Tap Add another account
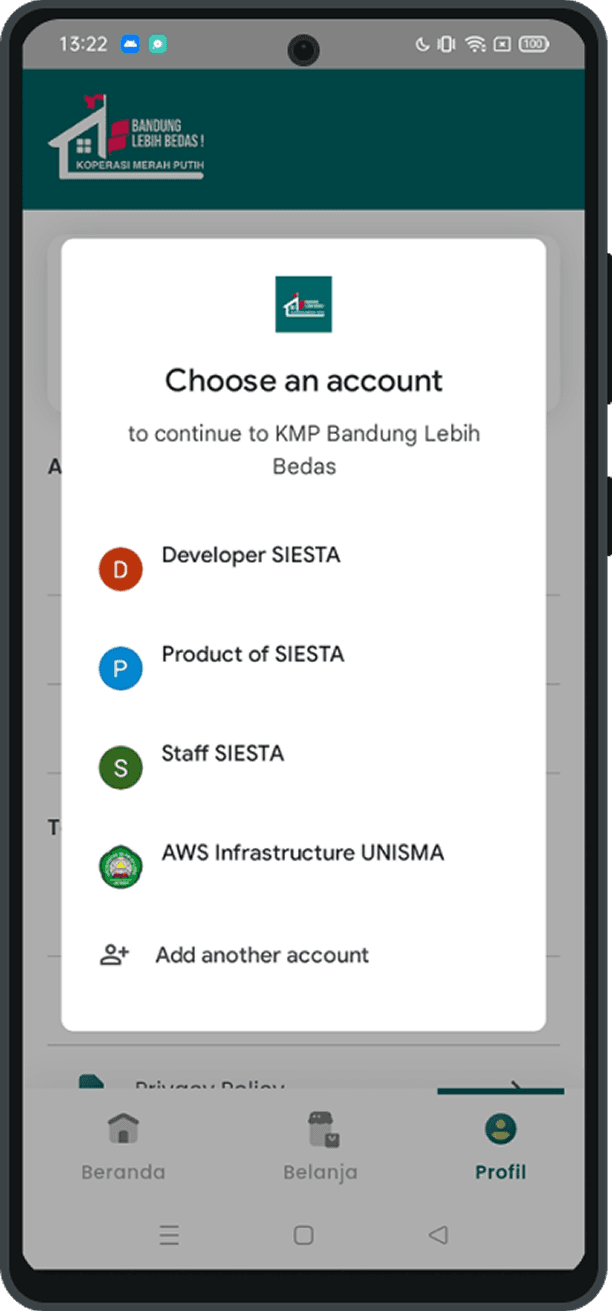Image resolution: width=612 pixels, height=1311 pixels. tap(261, 955)
